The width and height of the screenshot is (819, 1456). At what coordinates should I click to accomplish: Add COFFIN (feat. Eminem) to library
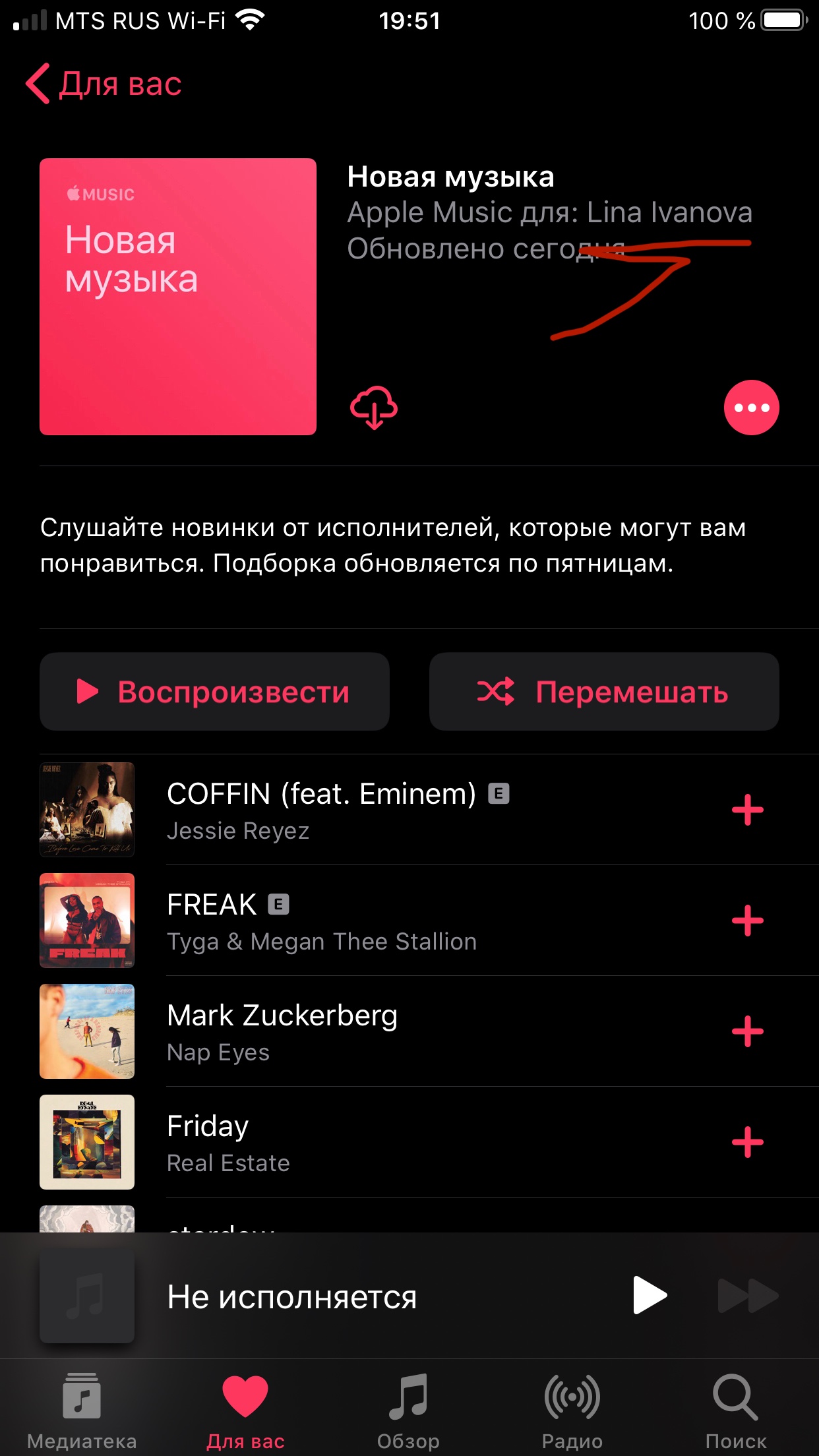747,810
